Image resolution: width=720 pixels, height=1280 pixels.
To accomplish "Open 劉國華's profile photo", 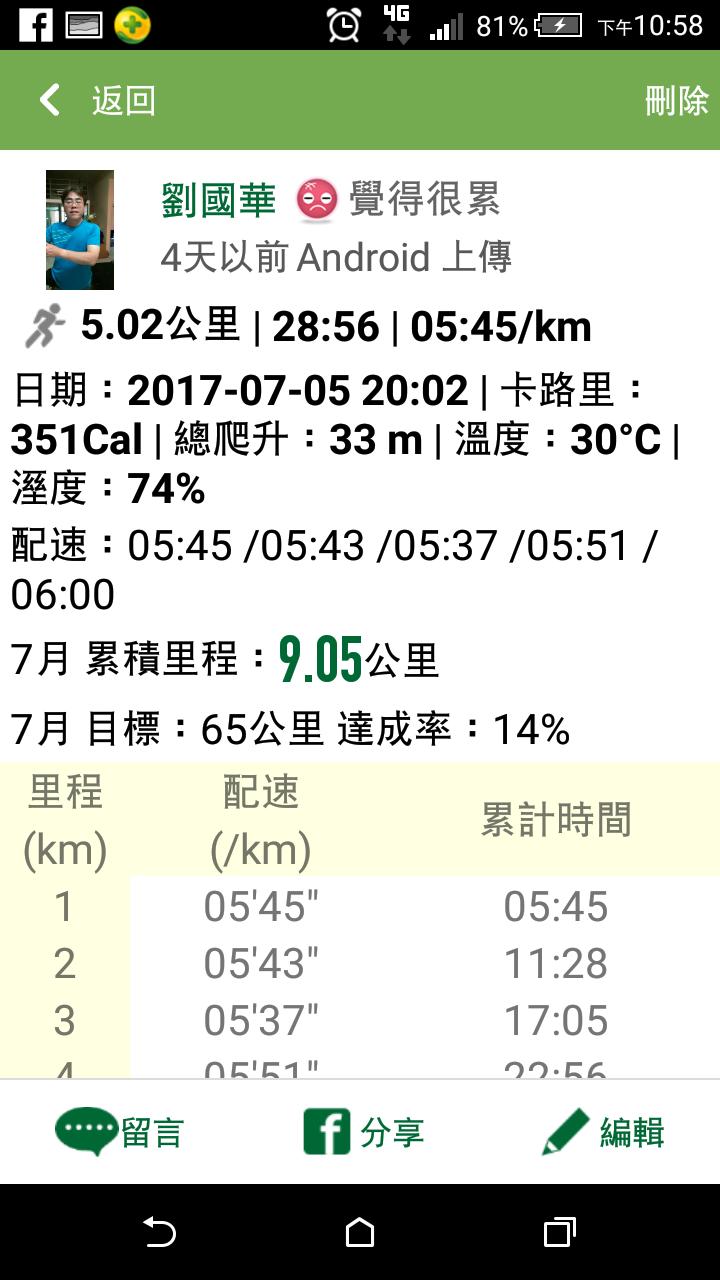I will coord(80,230).
